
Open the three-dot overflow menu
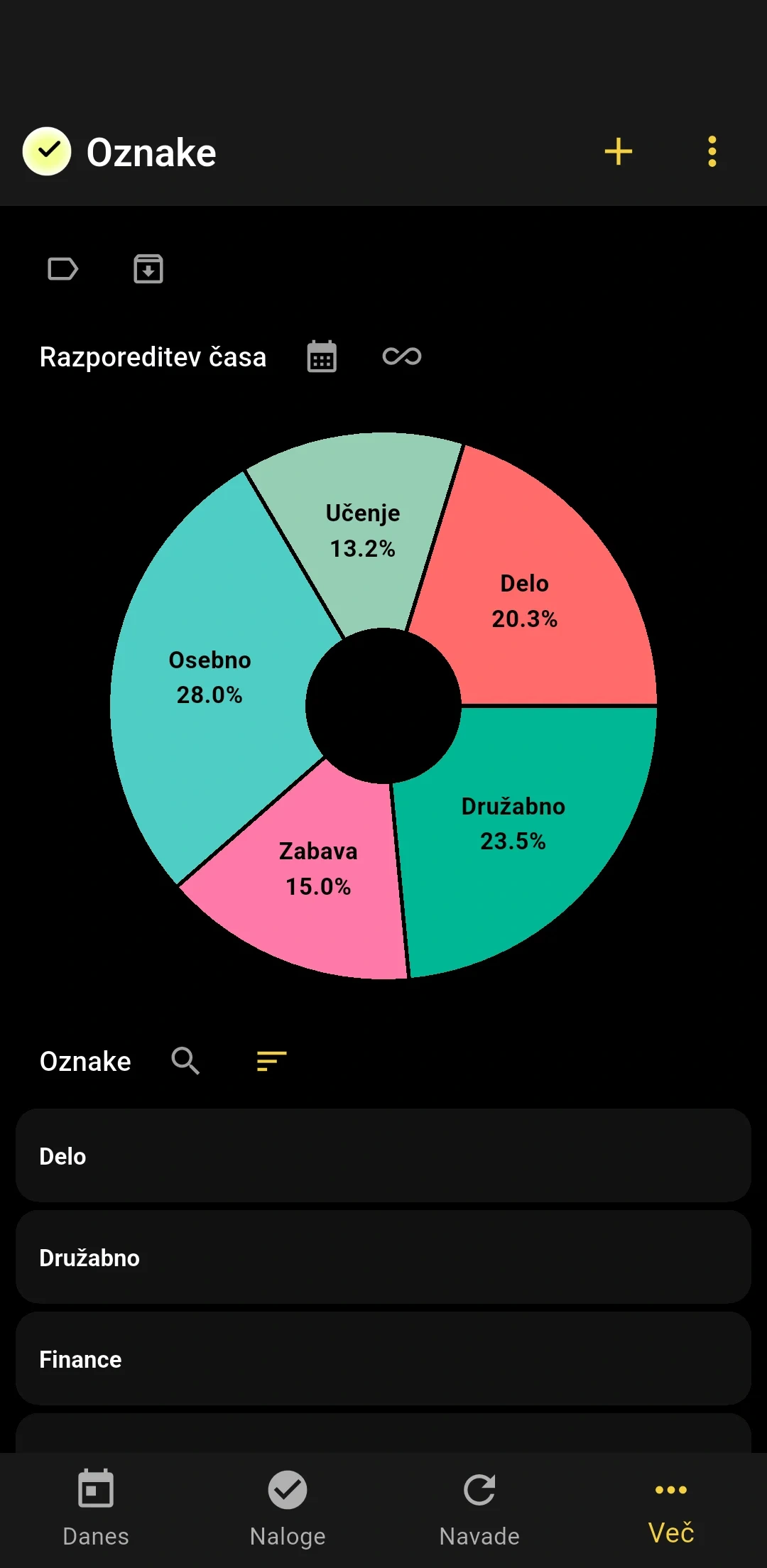[712, 151]
